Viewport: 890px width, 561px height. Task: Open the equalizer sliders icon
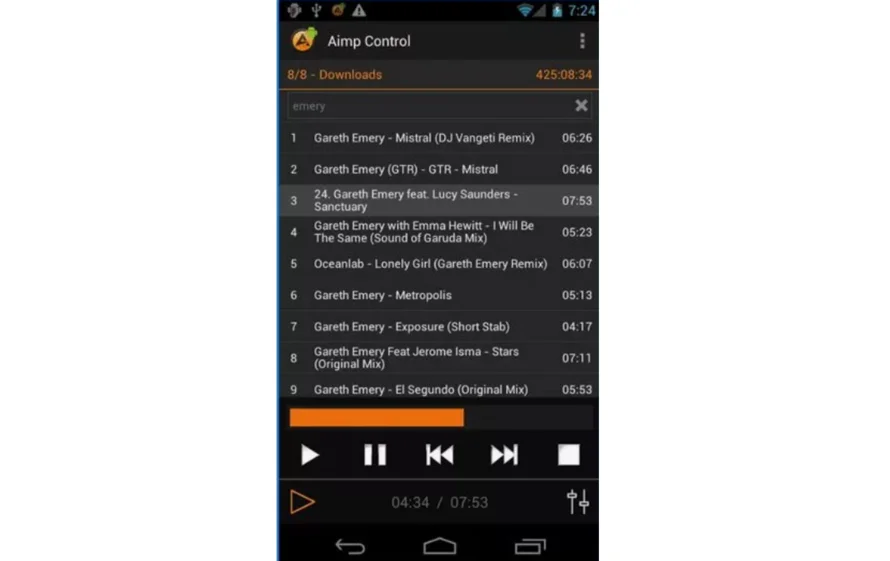point(578,502)
